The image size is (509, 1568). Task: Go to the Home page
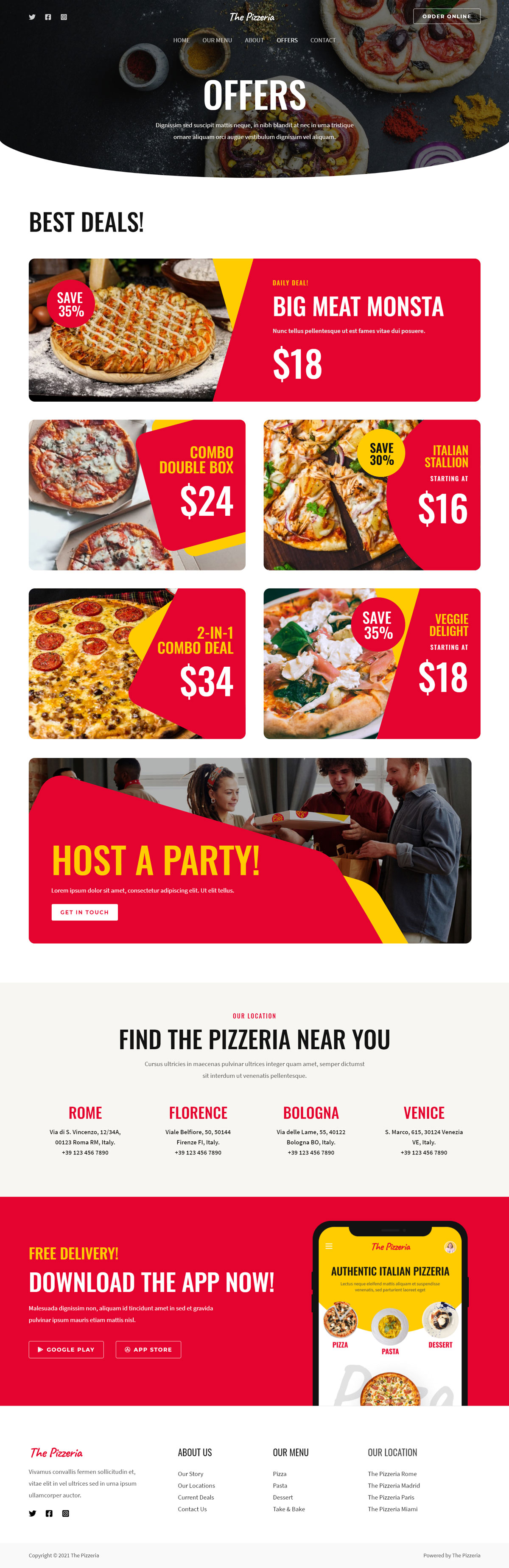181,40
